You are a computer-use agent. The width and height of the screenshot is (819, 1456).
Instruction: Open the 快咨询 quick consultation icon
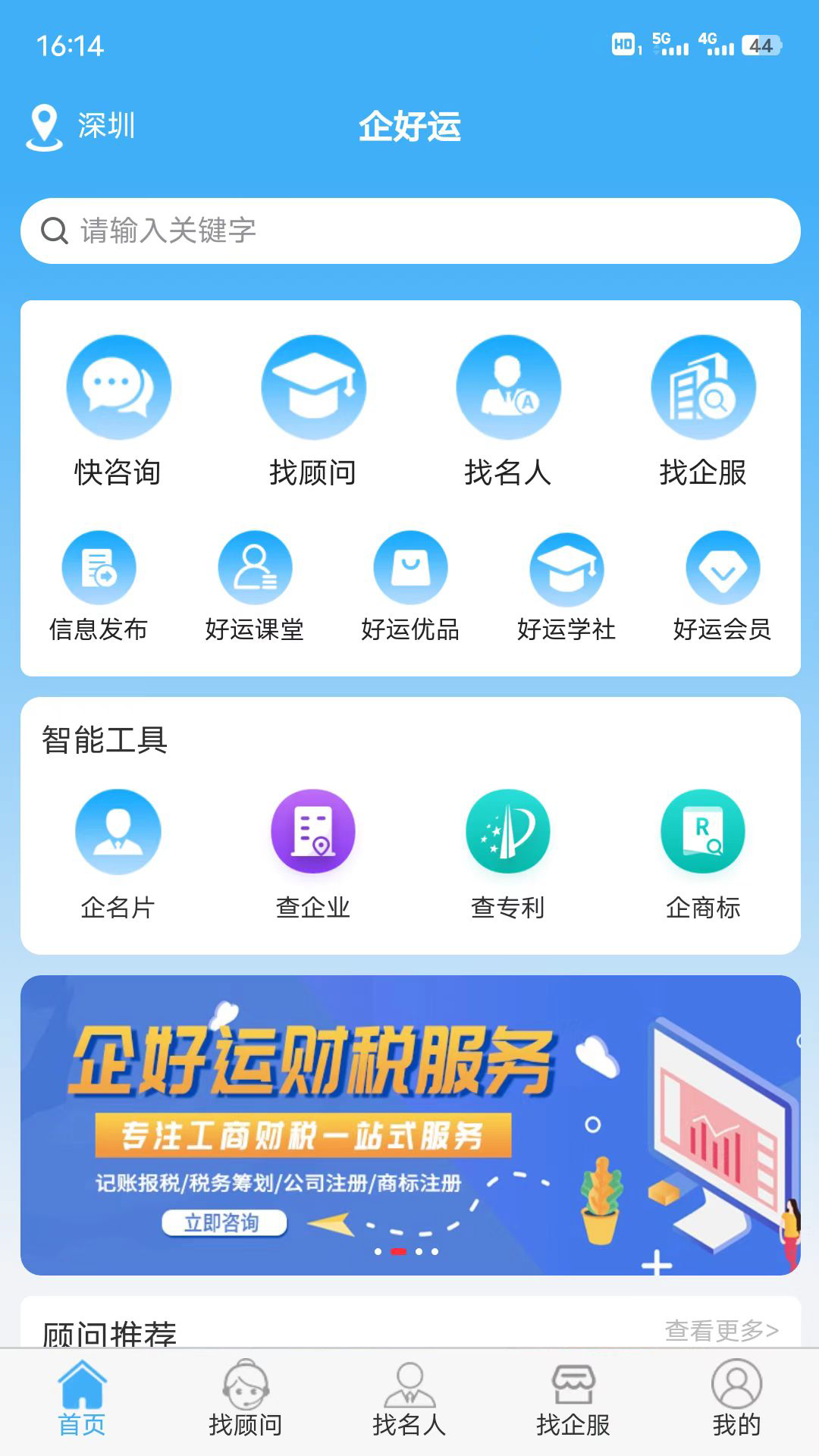click(118, 387)
